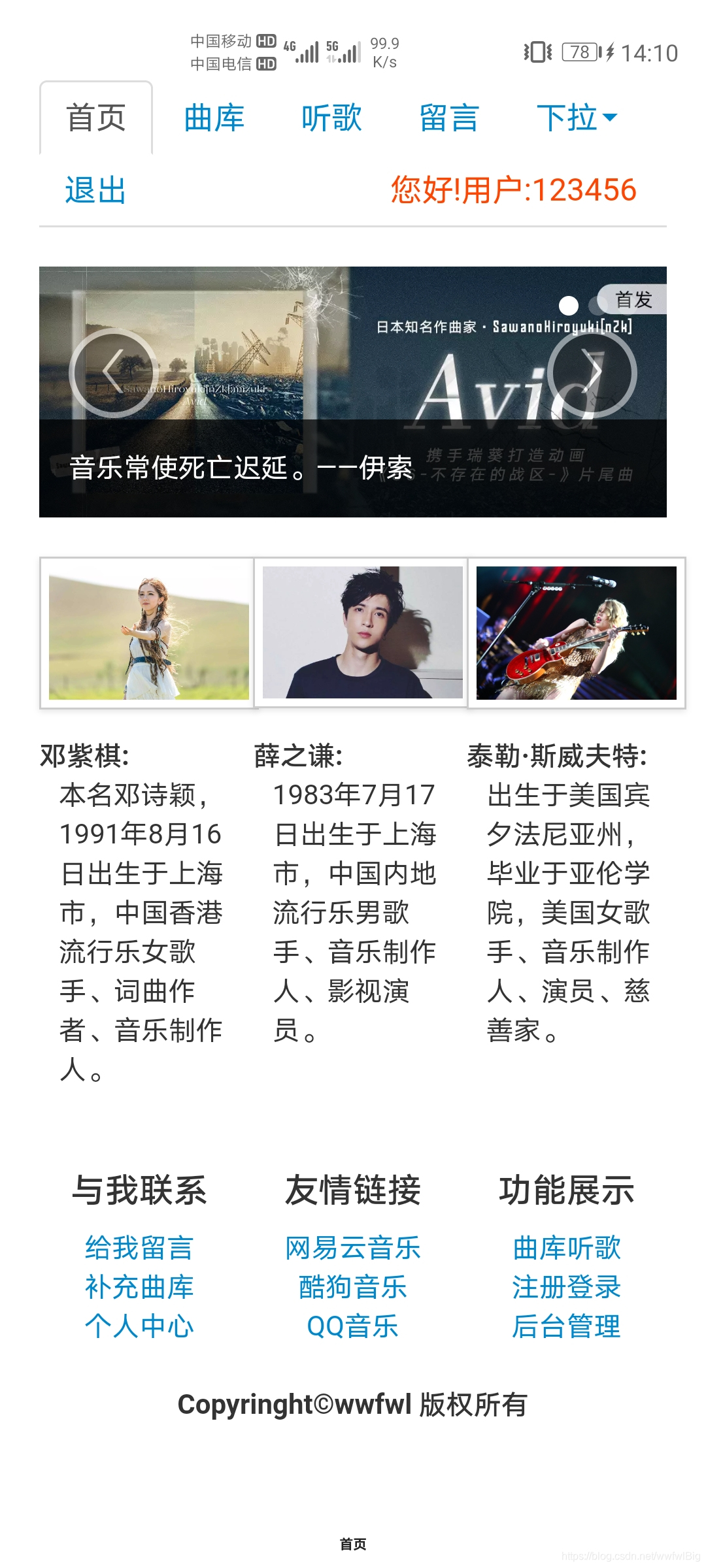The width and height of the screenshot is (706, 1568).
Task: Visit the 网易云音乐 link
Action: [x=353, y=1248]
